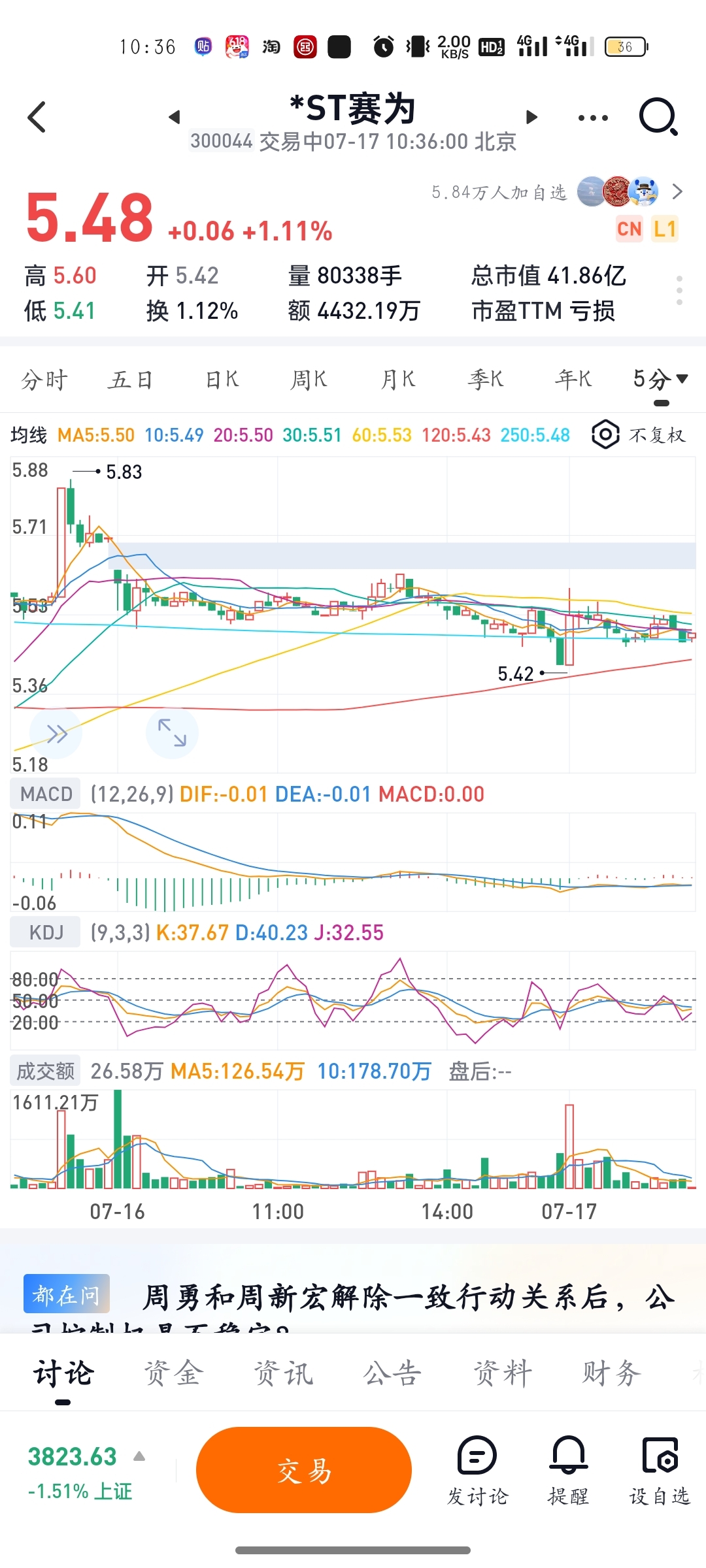The height and width of the screenshot is (1568, 706).
Task: Select the 分时 chart tab
Action: click(44, 379)
